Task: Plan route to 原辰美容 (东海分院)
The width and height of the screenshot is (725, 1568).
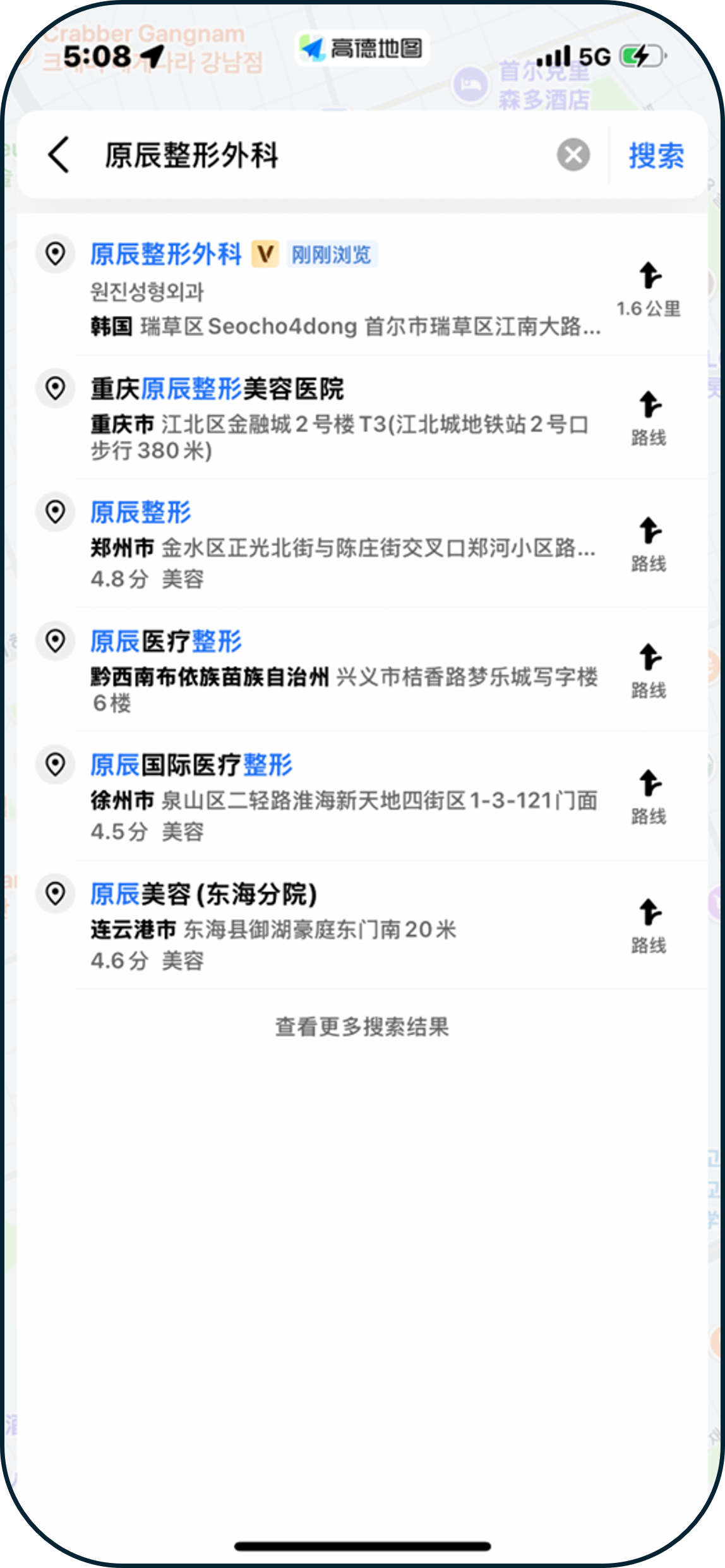Action: click(x=649, y=926)
